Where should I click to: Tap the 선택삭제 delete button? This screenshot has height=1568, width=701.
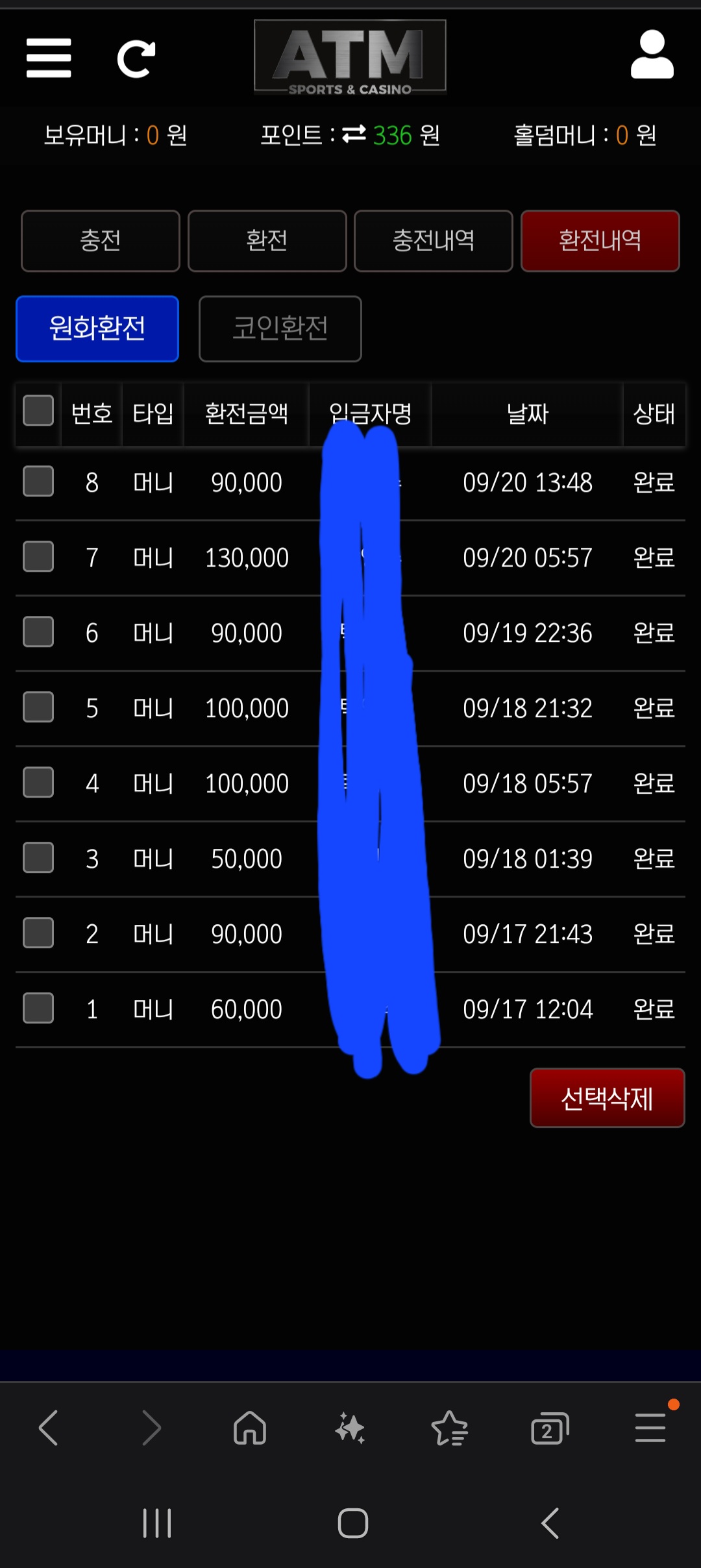pos(607,1098)
